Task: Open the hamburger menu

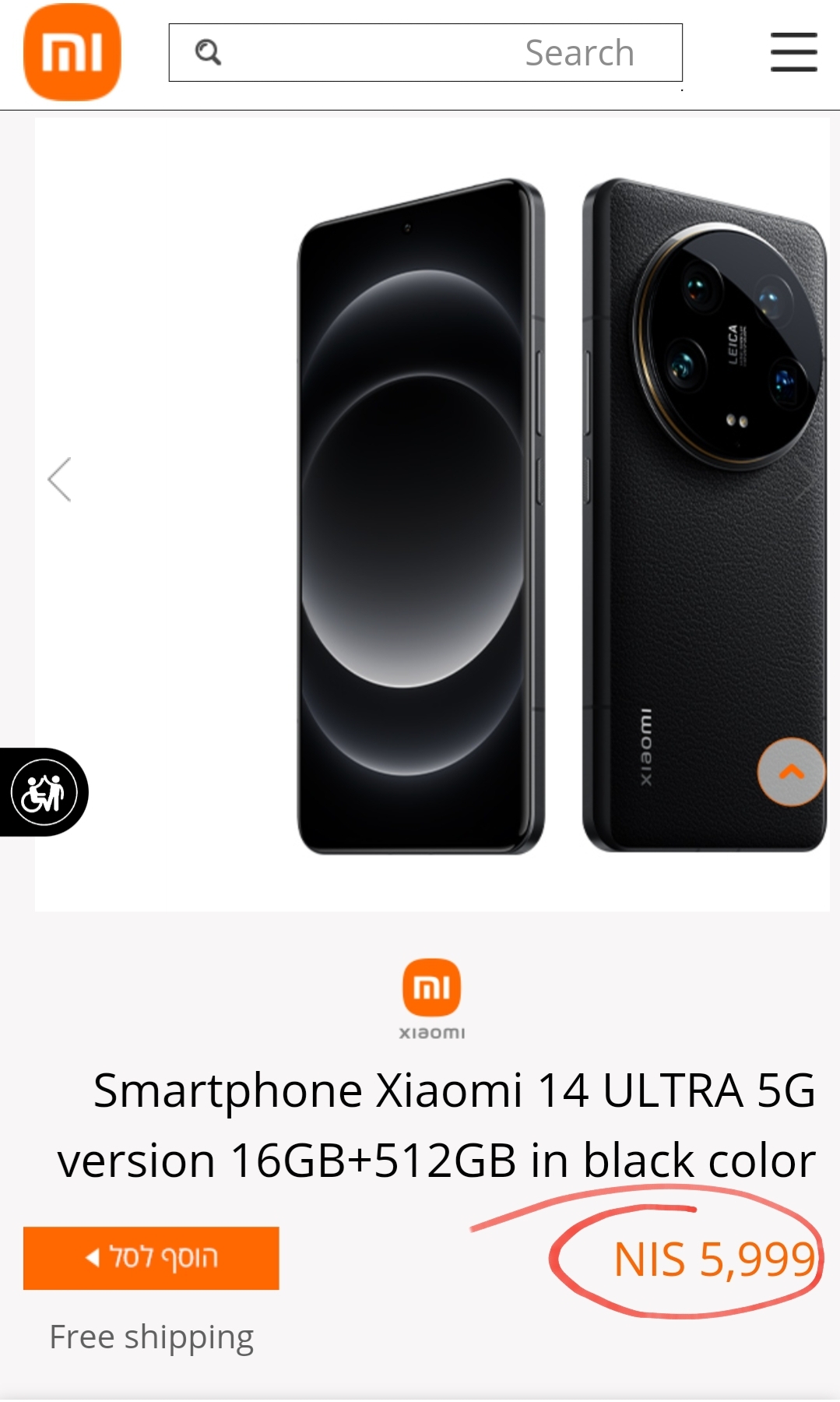Action: (x=793, y=52)
